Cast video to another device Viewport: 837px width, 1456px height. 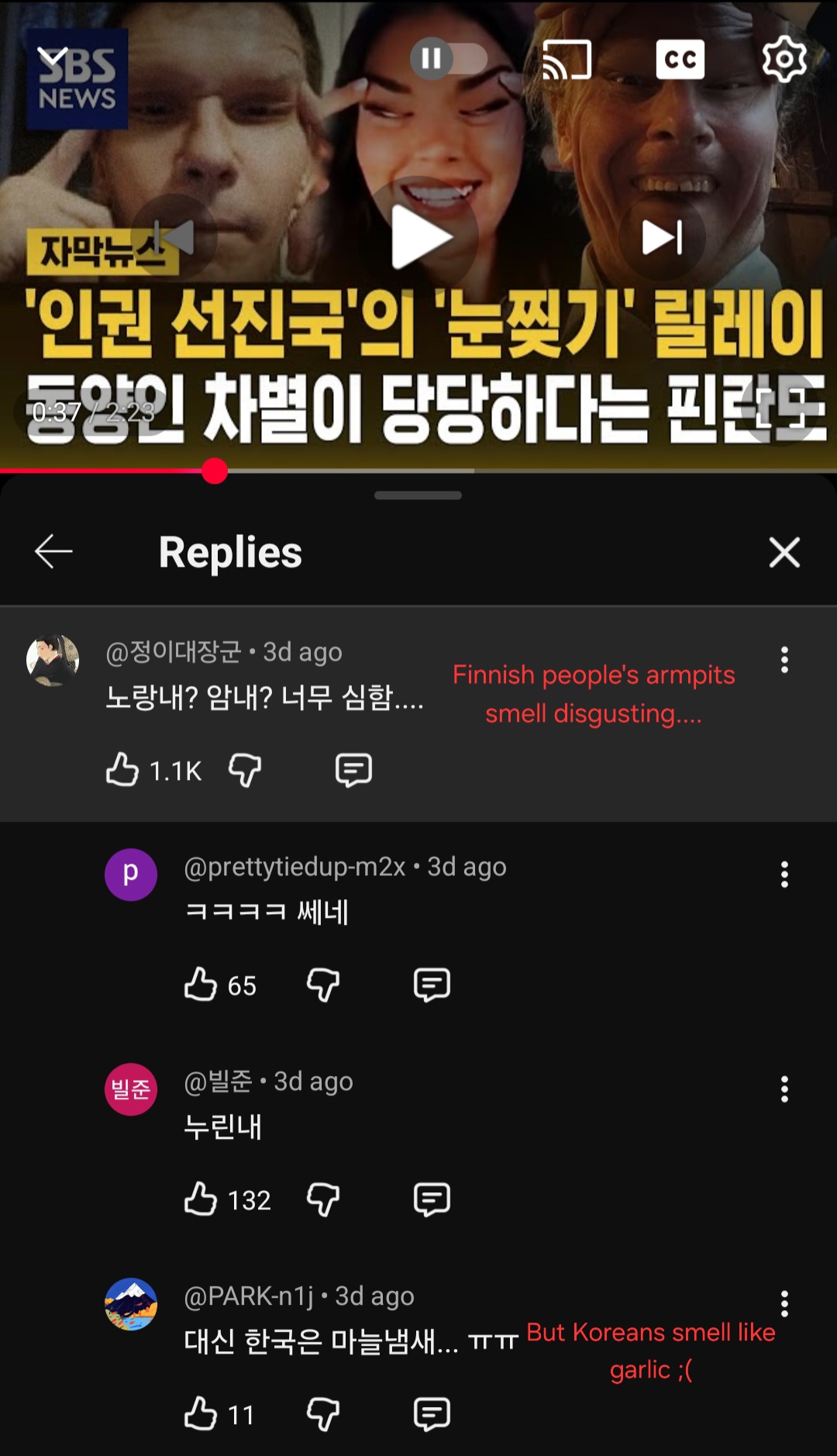tap(567, 60)
